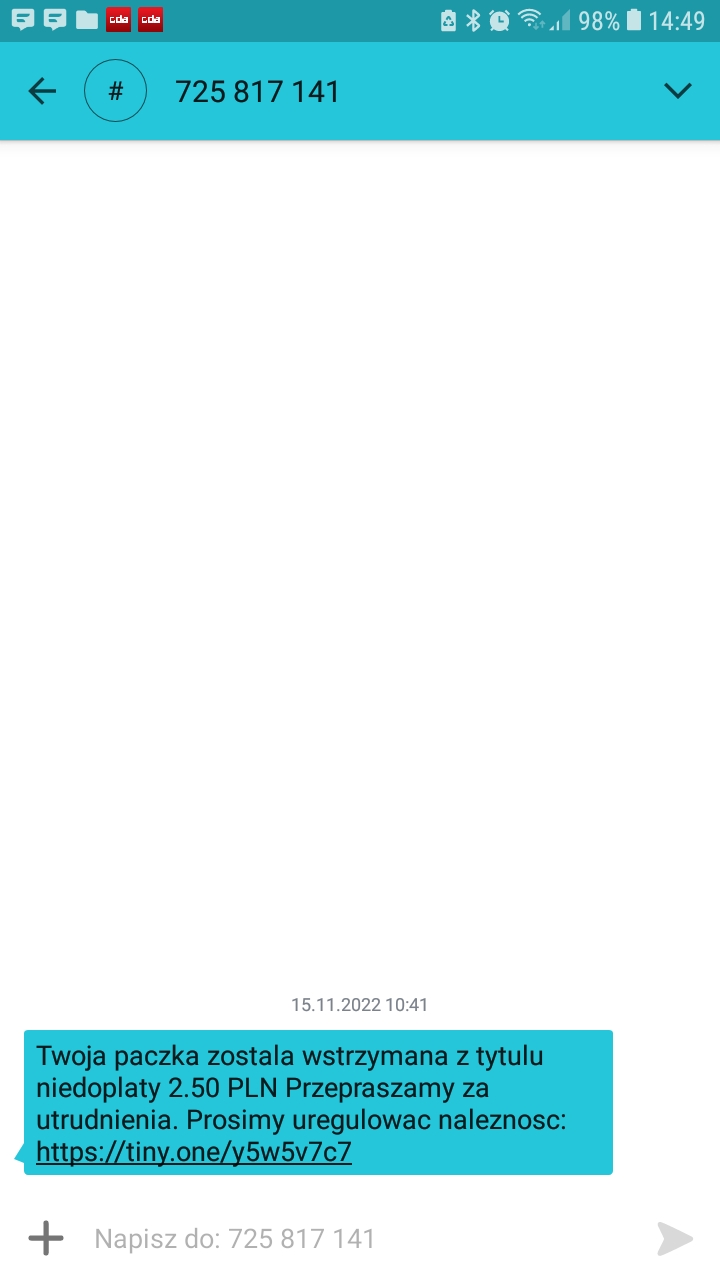
Task: Open the tiny.one link in the message
Action: [x=194, y=1152]
